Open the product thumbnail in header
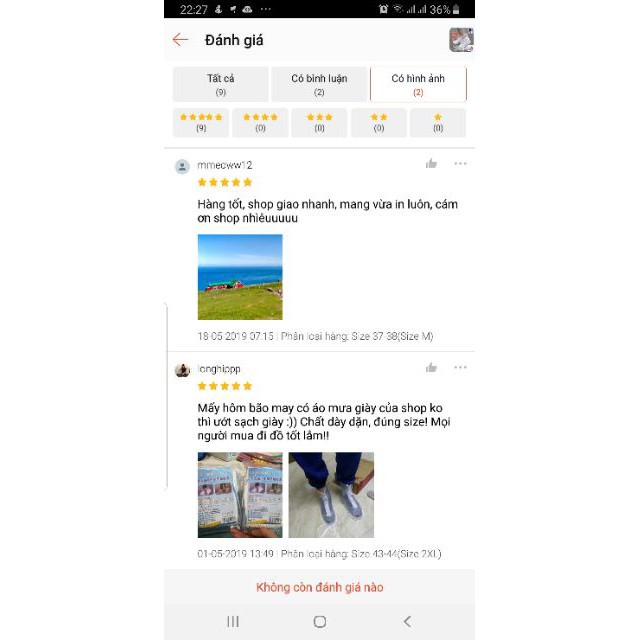This screenshot has width=640, height=640. 461,40
